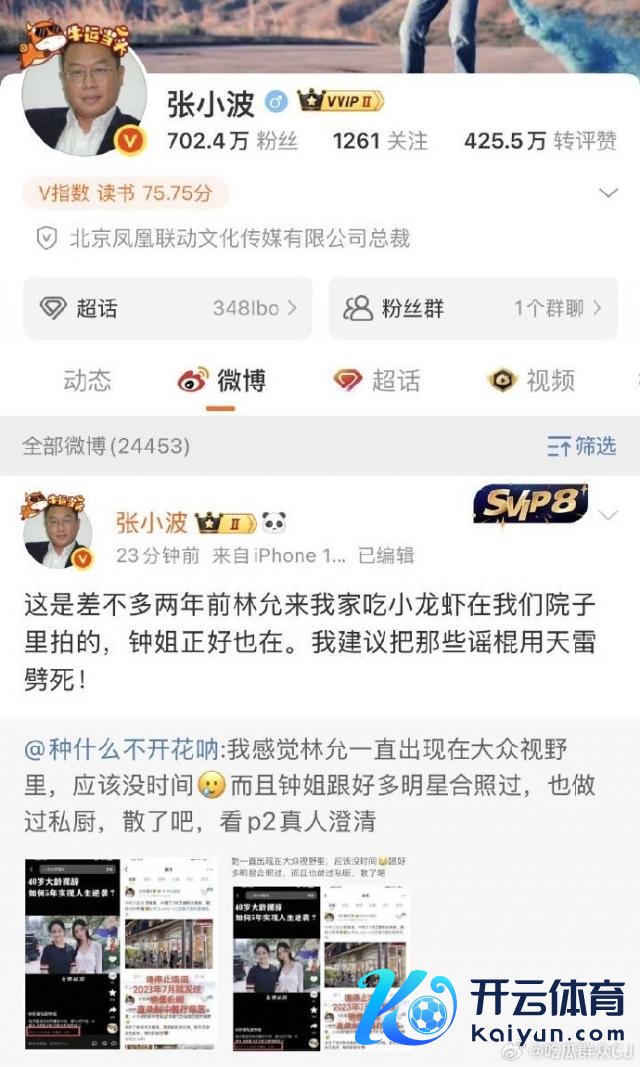Open the 张小波 author name on the post
Image resolution: width=640 pixels, height=1067 pixels.
[151, 523]
